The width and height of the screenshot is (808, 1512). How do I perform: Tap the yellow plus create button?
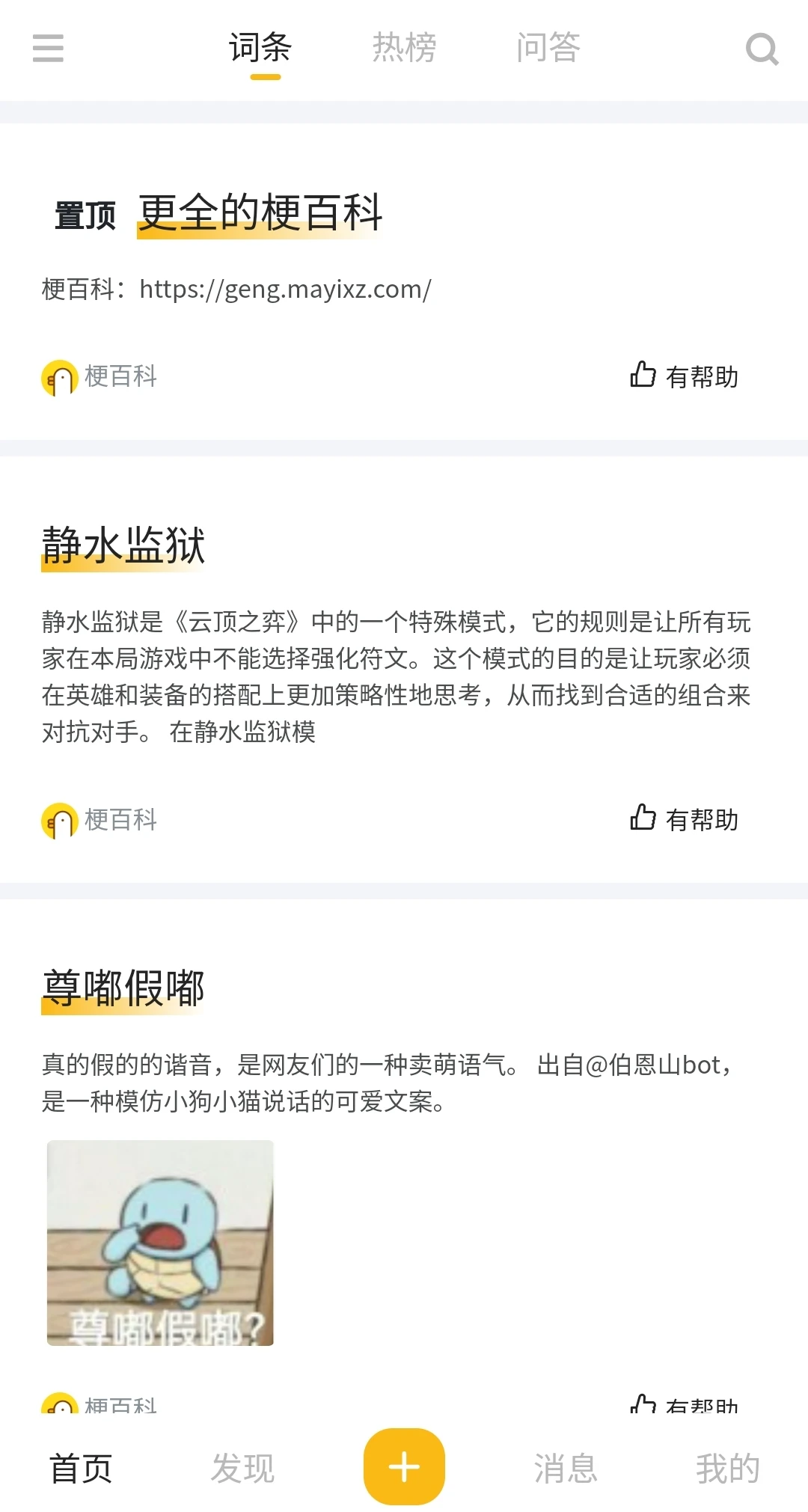[x=404, y=1466]
